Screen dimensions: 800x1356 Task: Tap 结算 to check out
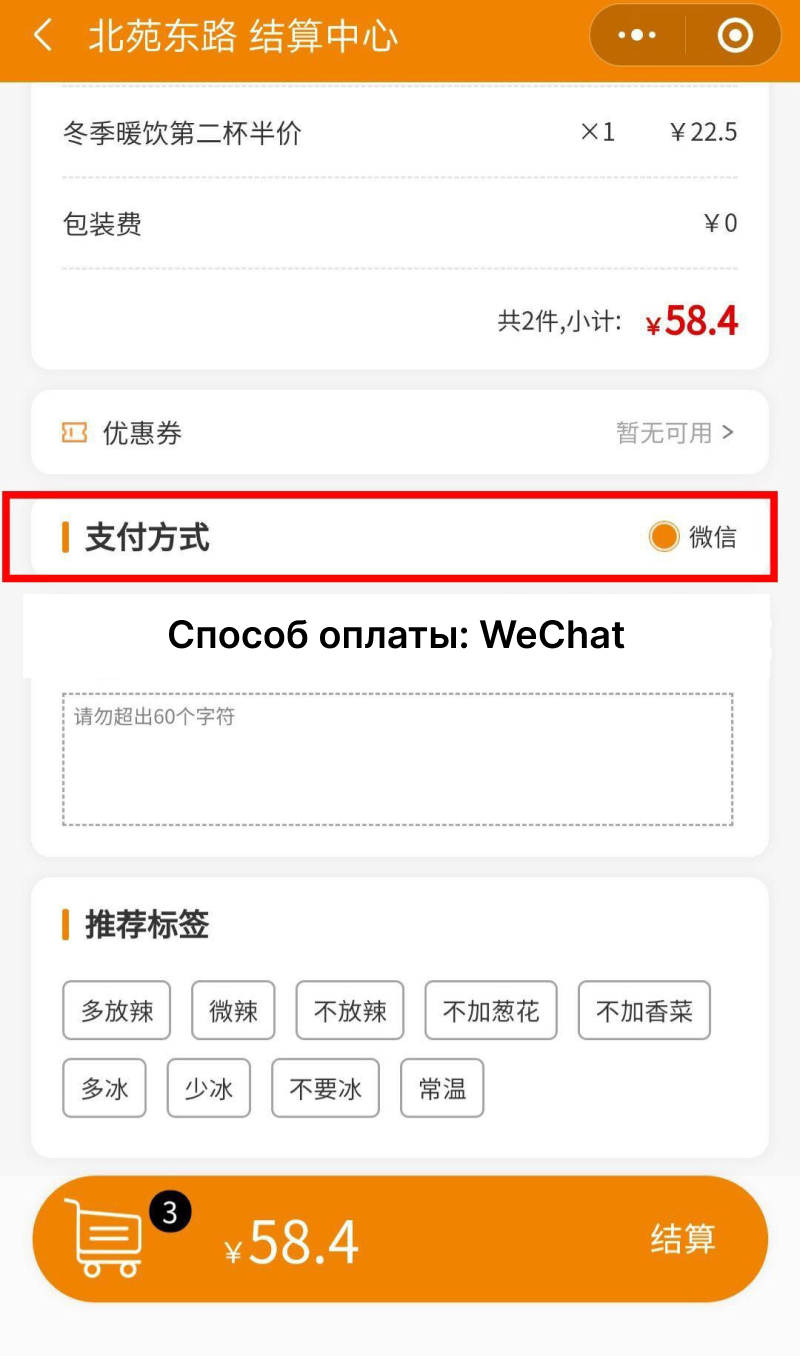tap(683, 1239)
